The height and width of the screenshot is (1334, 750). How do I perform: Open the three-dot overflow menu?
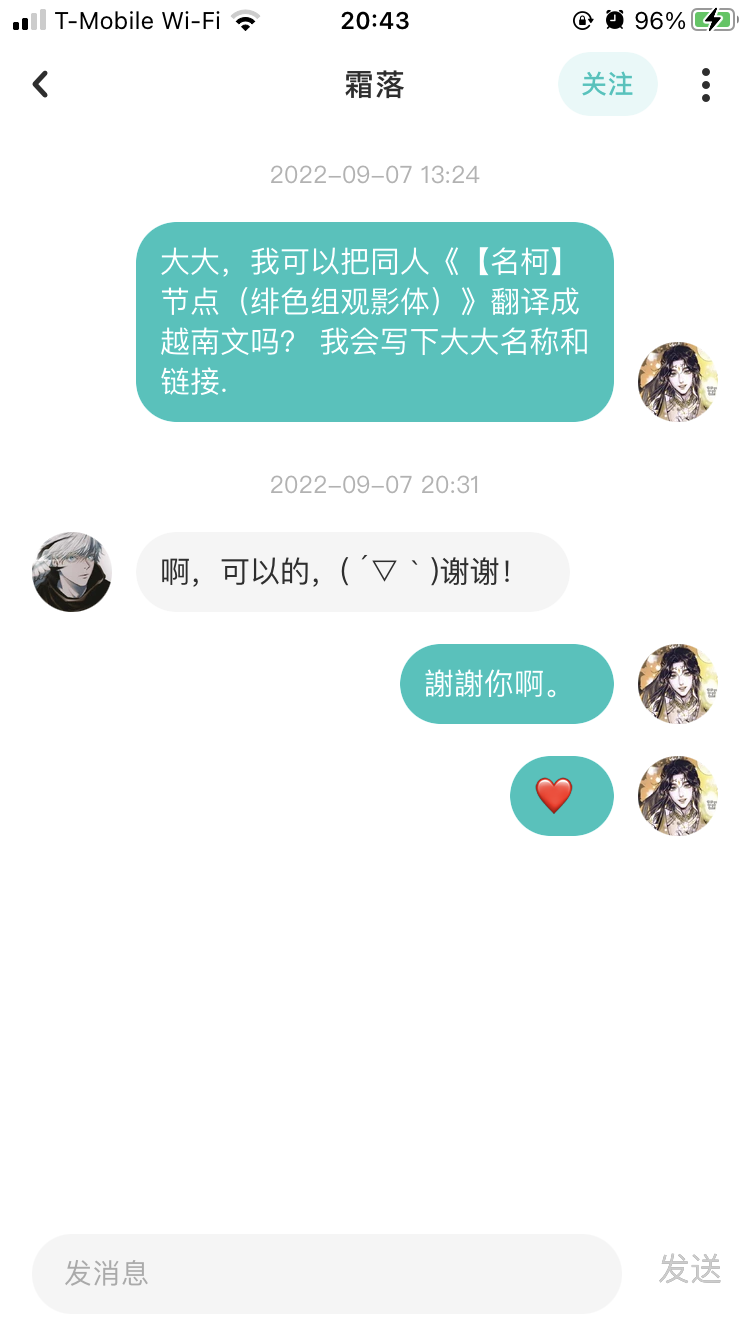click(706, 85)
